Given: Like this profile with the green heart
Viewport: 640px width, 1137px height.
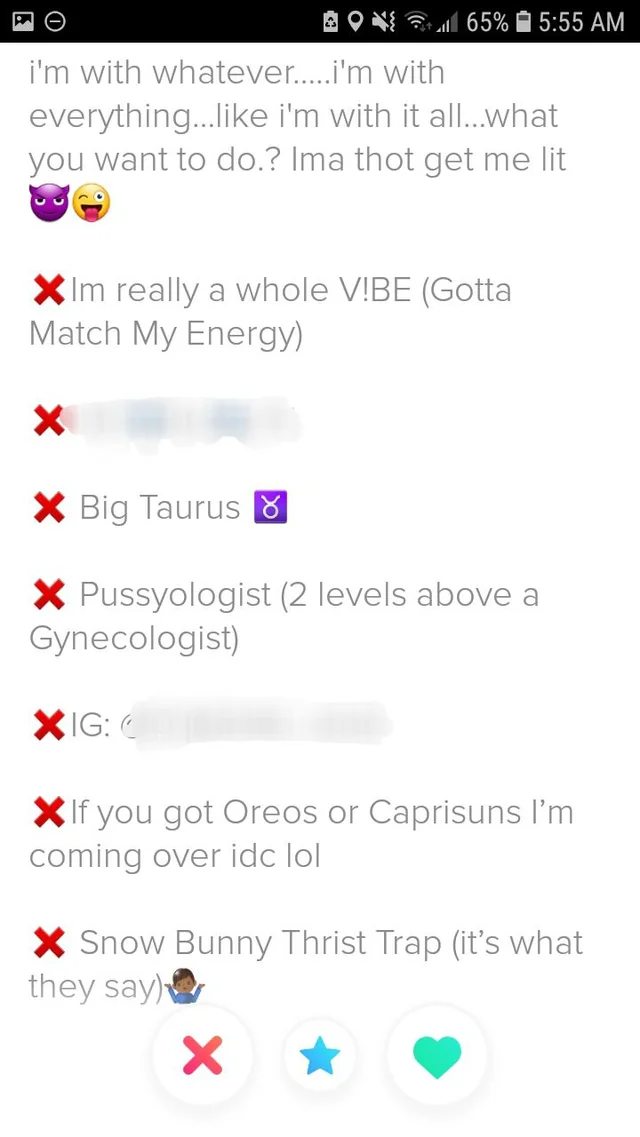Looking at the screenshot, I should tap(437, 1055).
